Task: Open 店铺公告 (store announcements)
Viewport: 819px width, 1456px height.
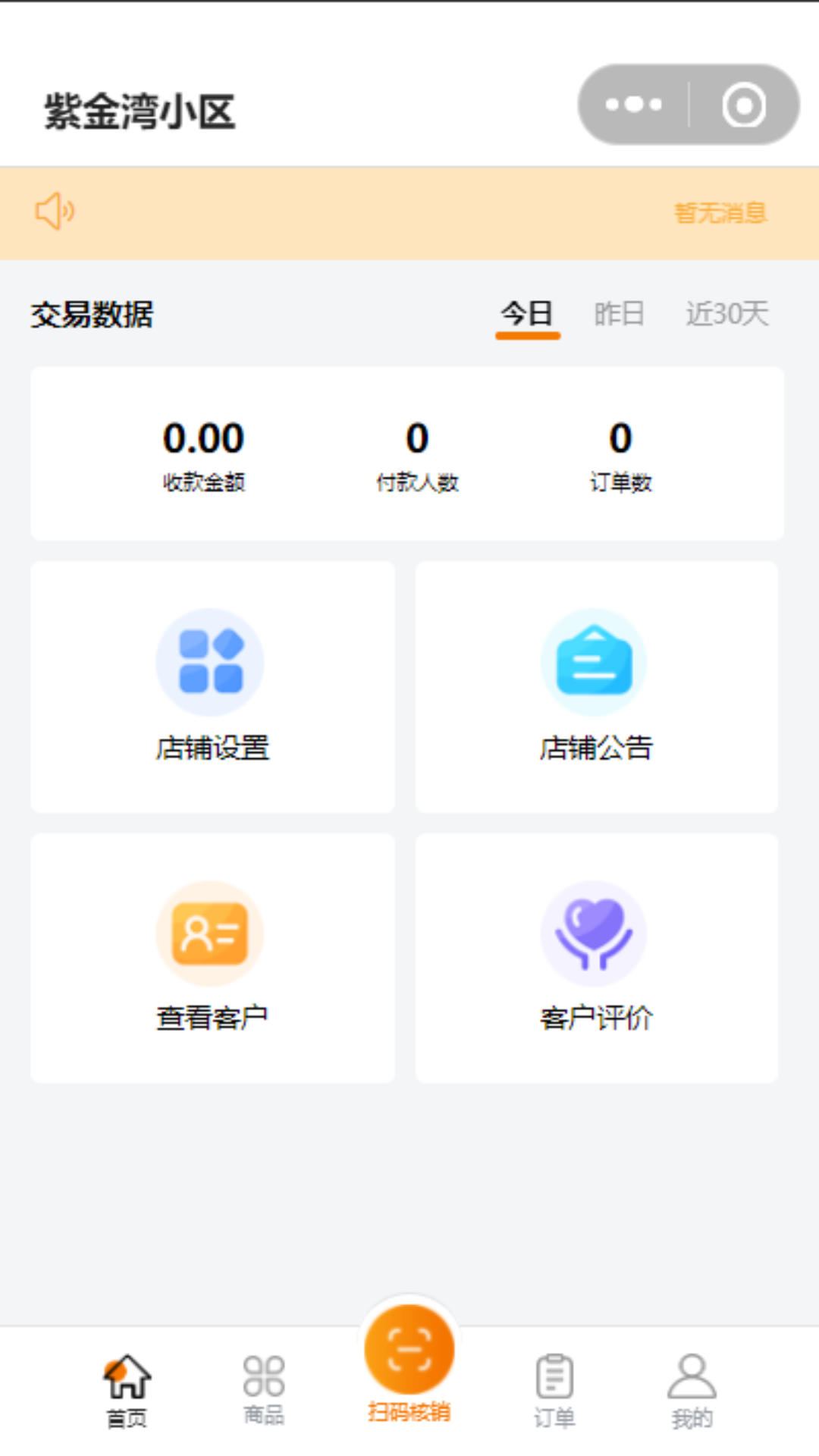Action: tap(595, 686)
